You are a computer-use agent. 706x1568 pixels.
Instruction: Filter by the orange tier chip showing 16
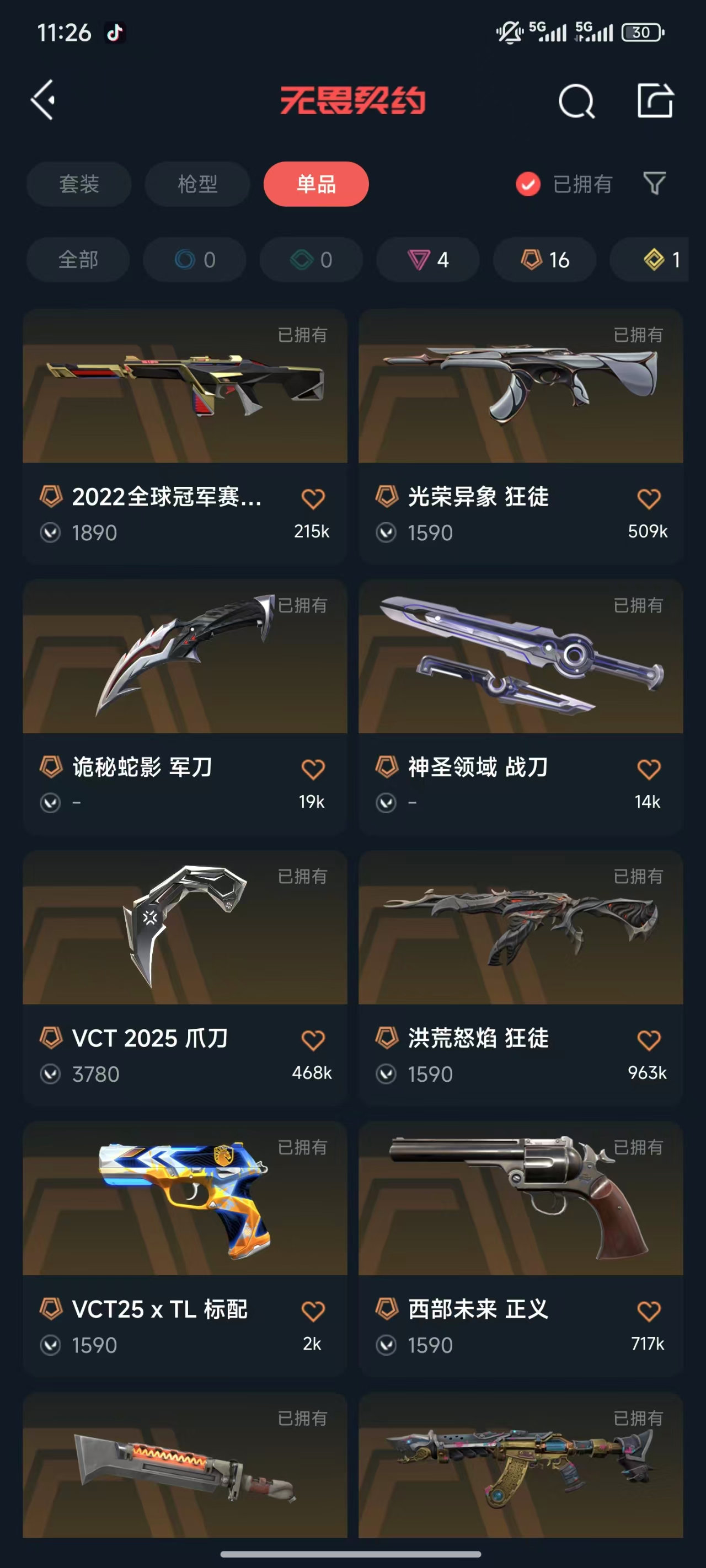[x=544, y=260]
